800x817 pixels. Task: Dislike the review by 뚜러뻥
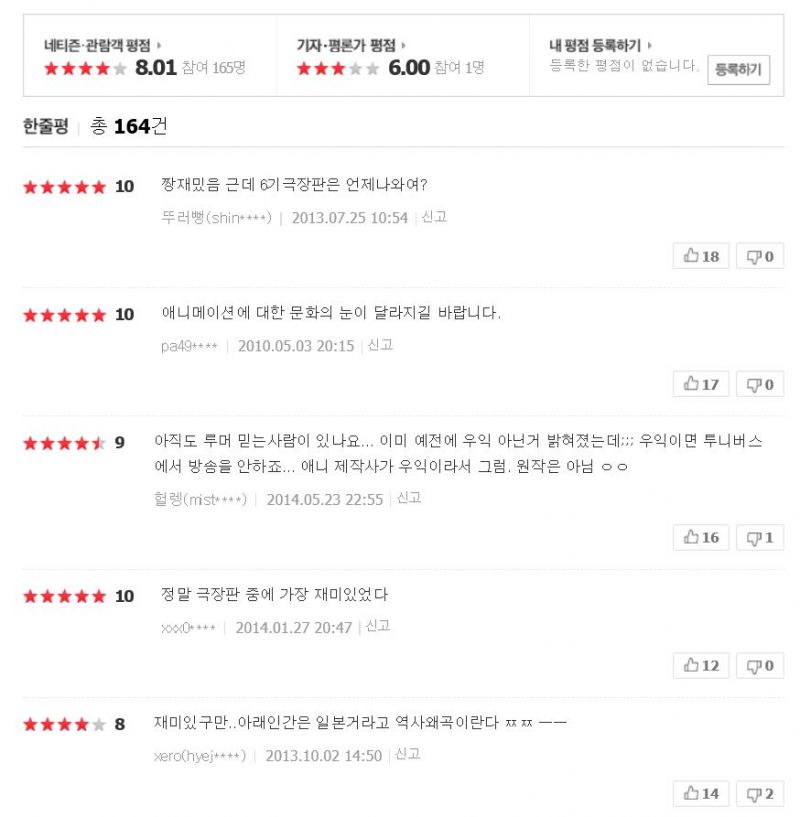(x=760, y=256)
